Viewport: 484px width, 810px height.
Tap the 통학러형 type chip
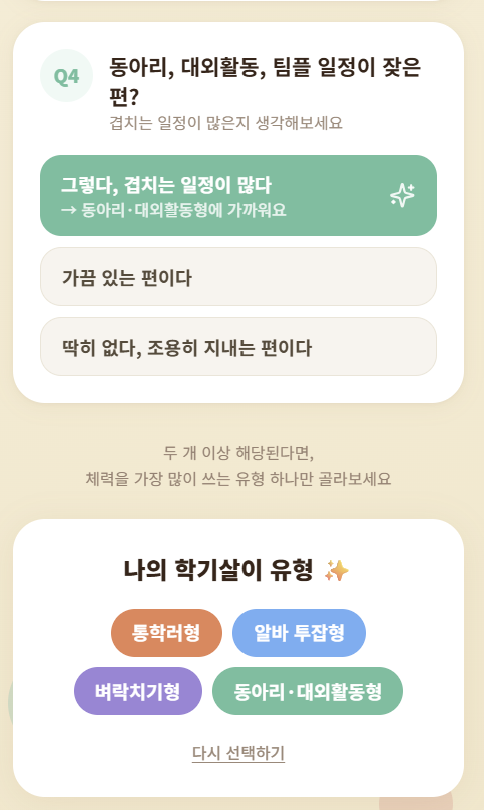[x=166, y=633]
